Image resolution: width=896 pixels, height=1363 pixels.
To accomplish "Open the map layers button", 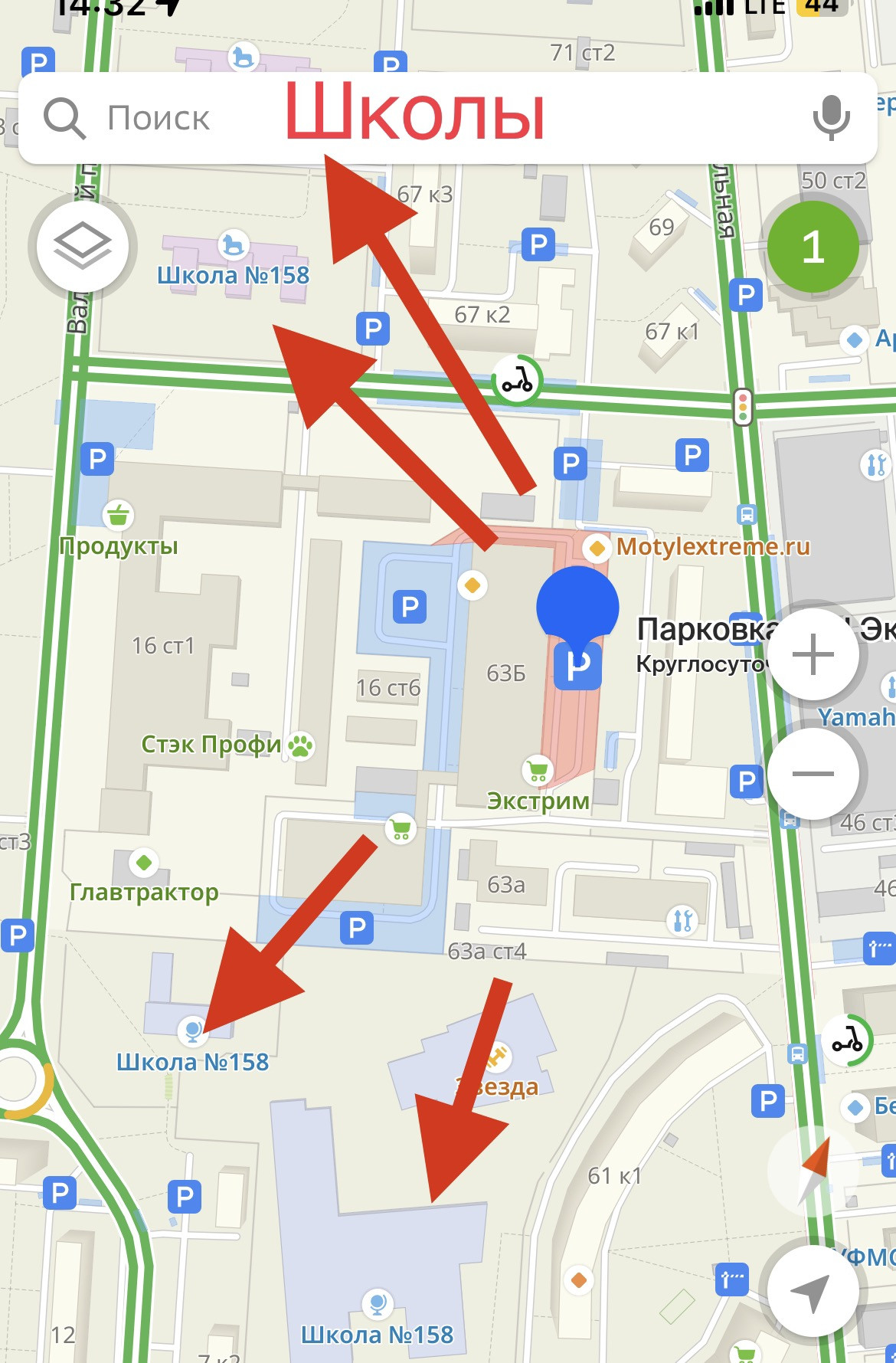I will coord(83,247).
